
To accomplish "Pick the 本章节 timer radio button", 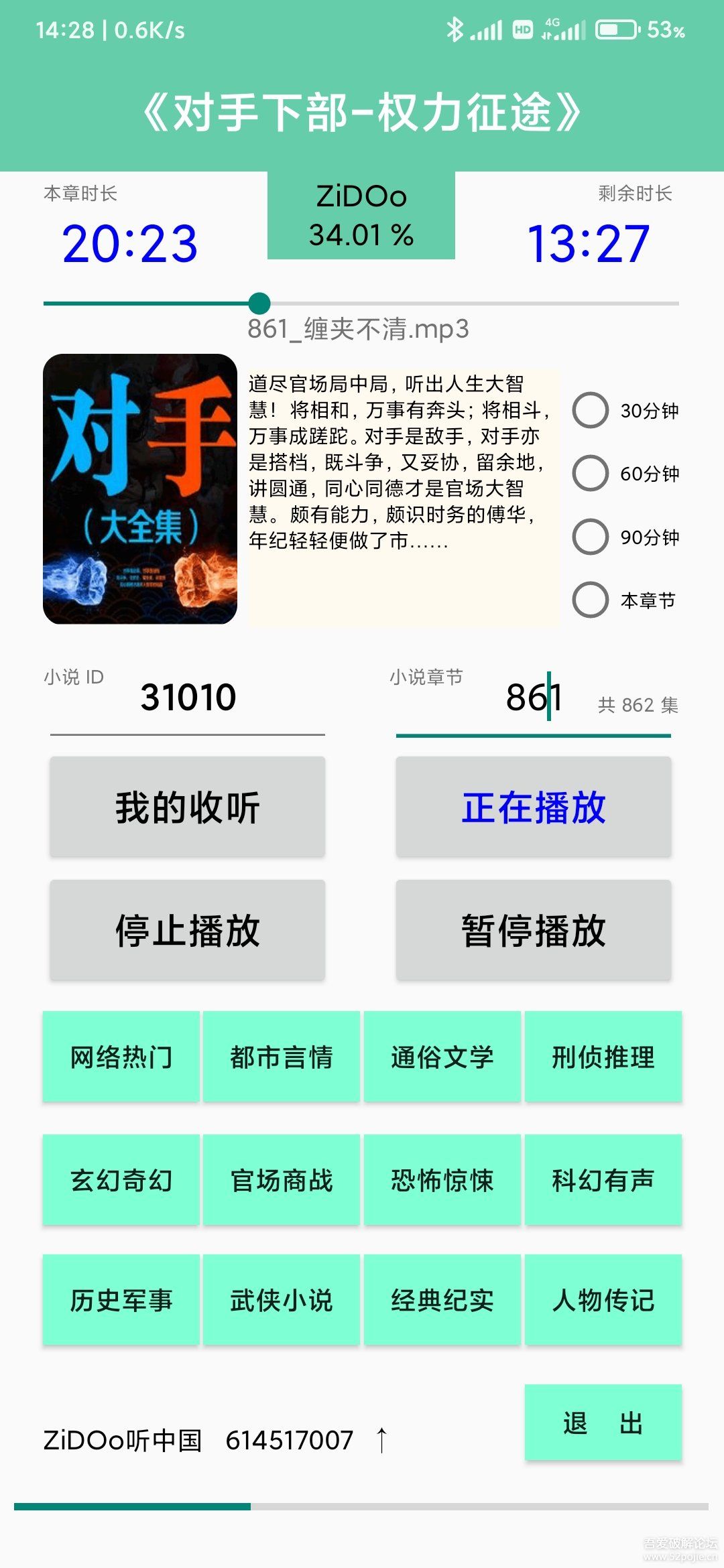I will (x=591, y=600).
